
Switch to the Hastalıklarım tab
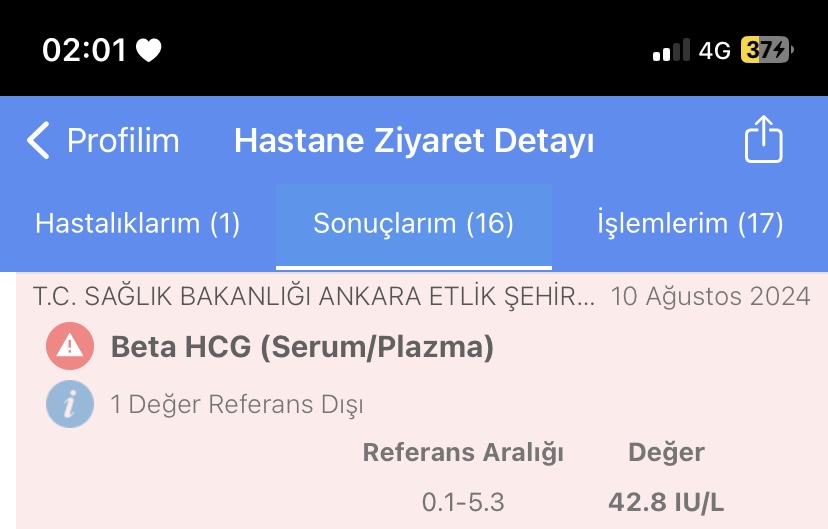pos(138,223)
